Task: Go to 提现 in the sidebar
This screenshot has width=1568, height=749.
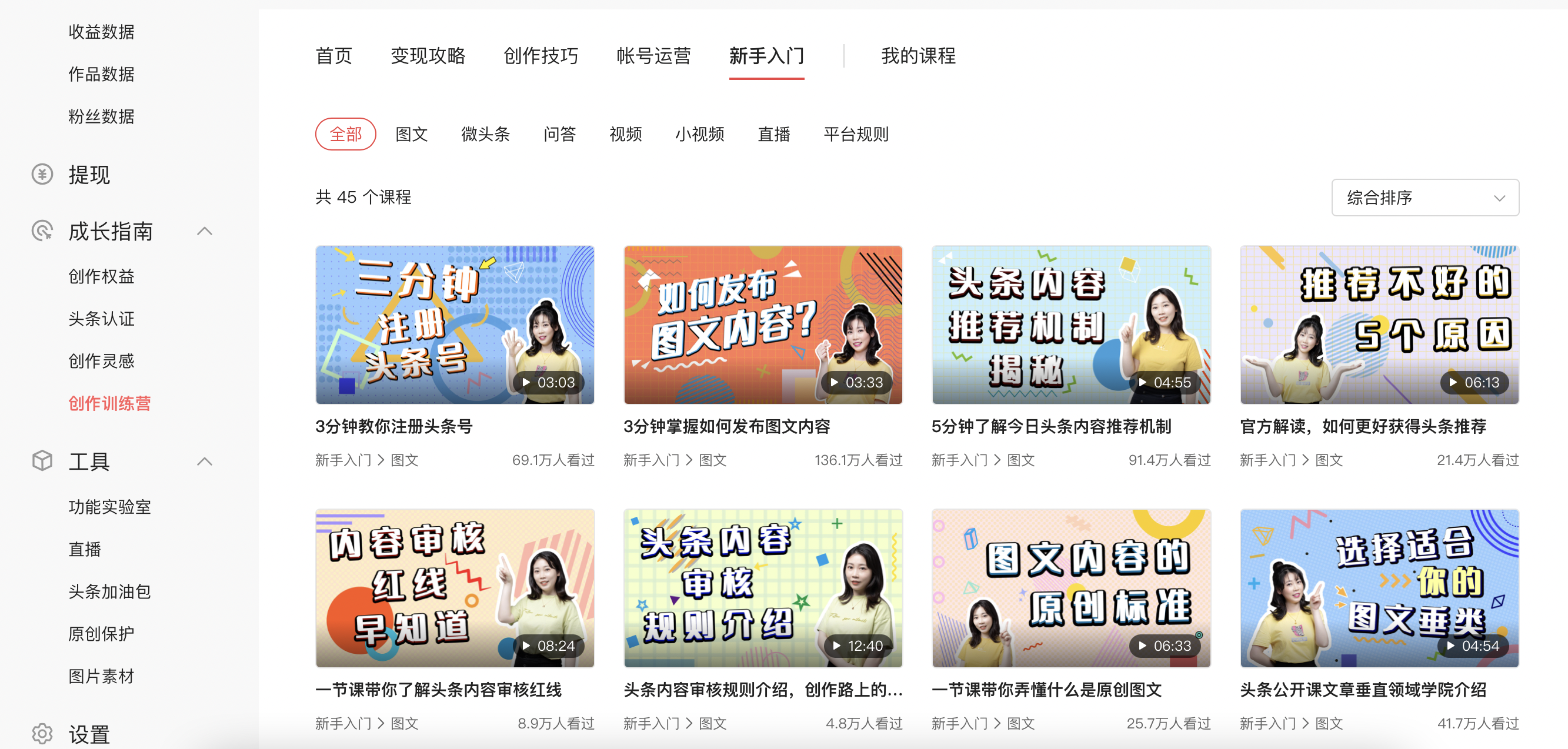Action: coord(89,175)
